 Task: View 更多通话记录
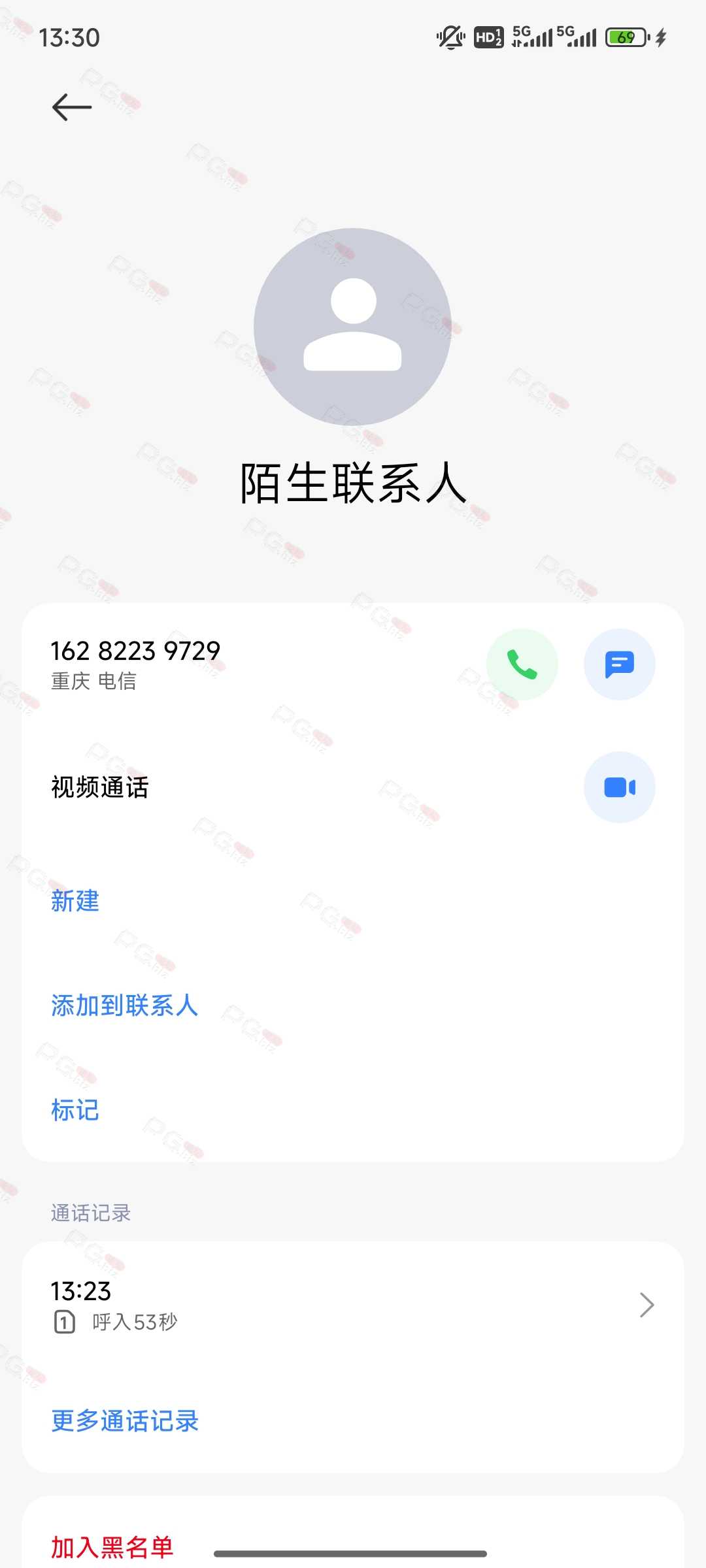(125, 1421)
